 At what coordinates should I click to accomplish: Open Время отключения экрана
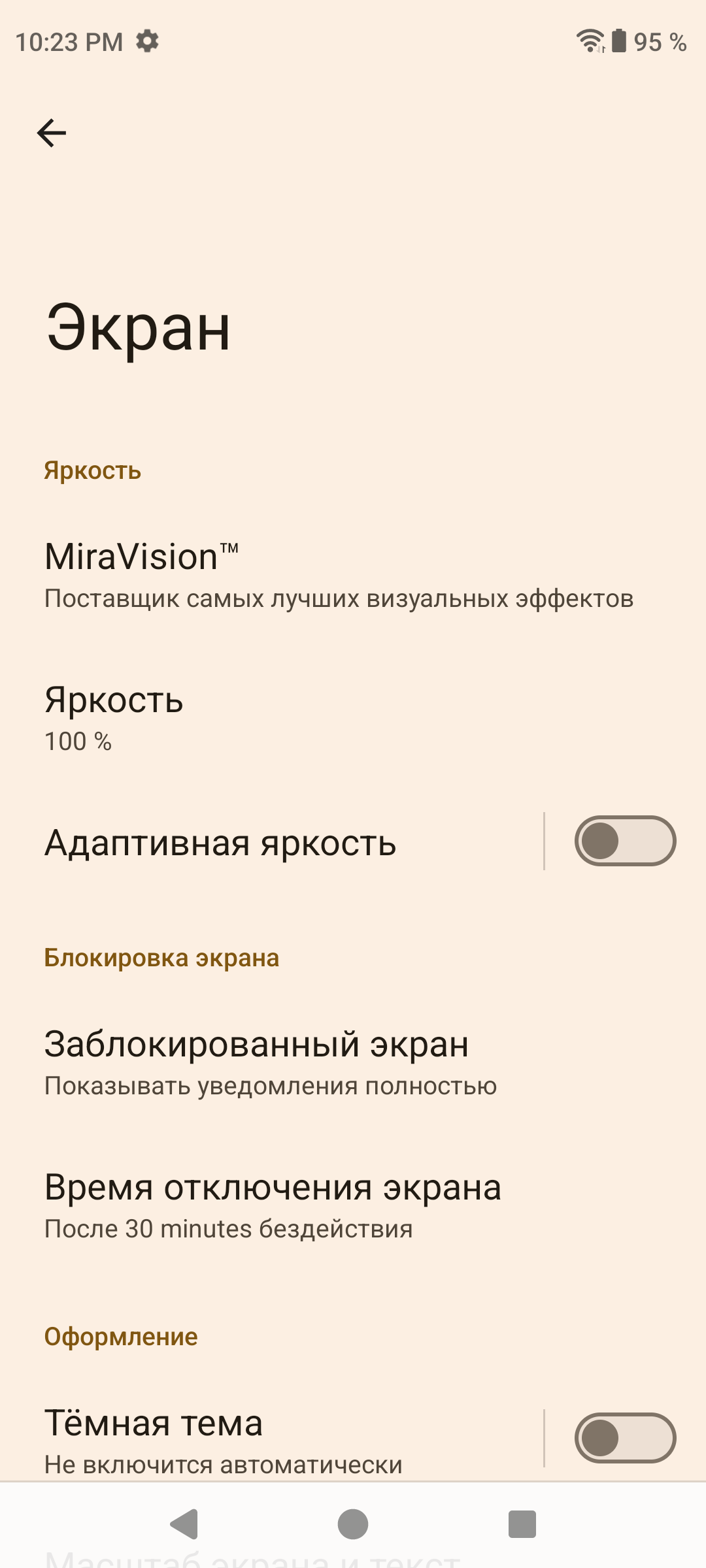273,1205
